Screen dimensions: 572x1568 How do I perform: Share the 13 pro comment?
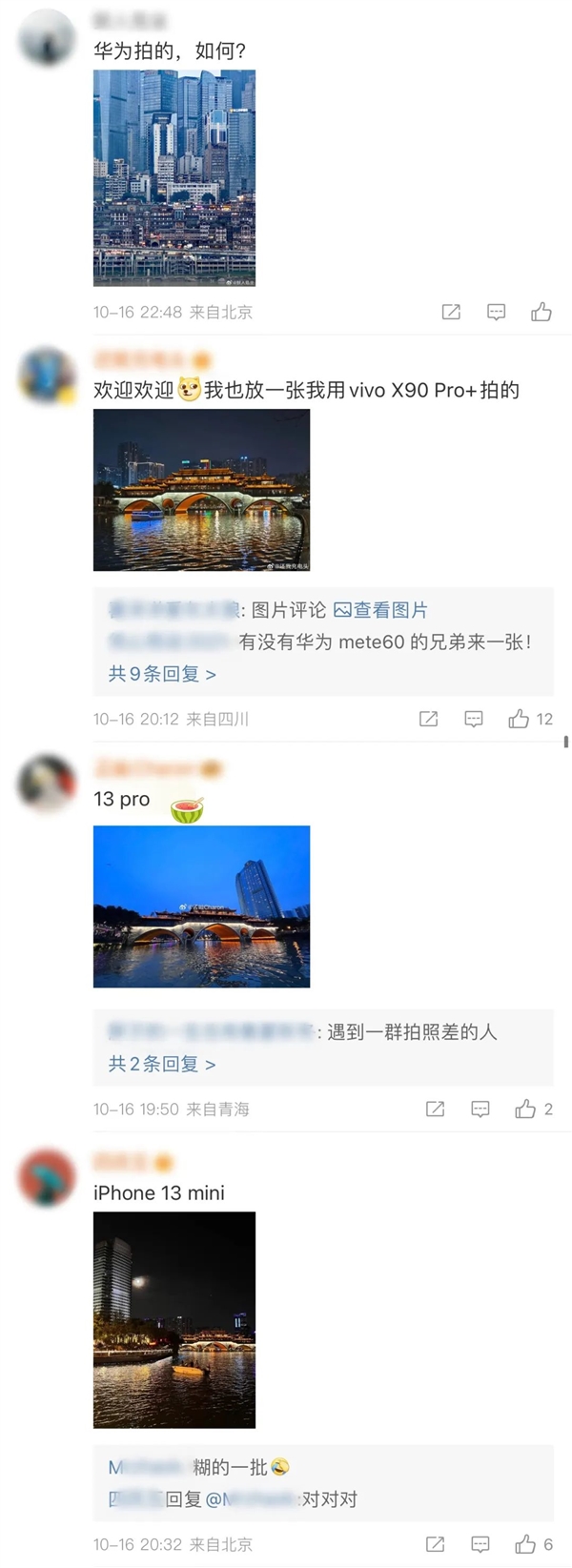(x=436, y=1109)
